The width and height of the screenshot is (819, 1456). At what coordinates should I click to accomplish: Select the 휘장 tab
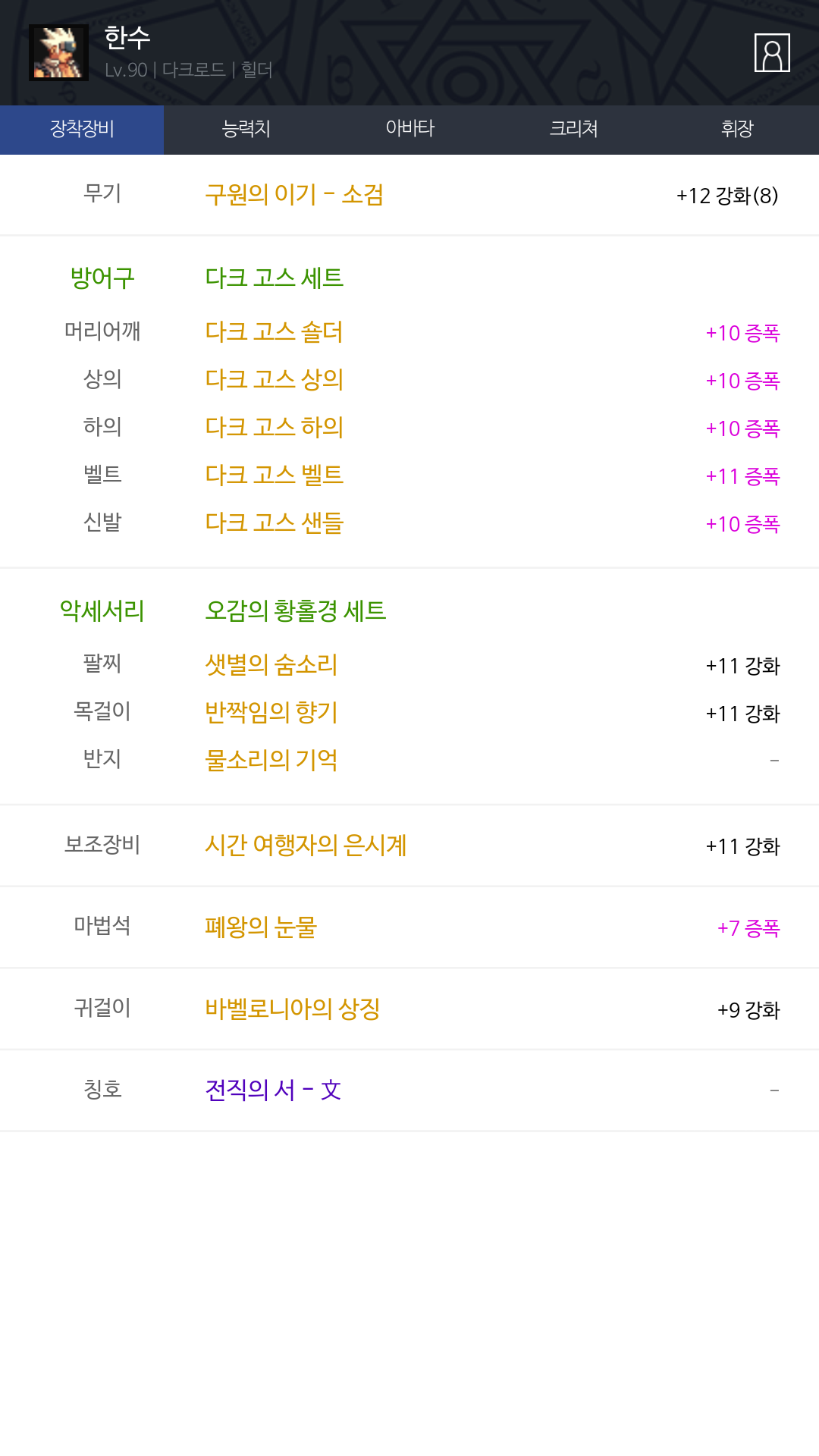(x=737, y=129)
